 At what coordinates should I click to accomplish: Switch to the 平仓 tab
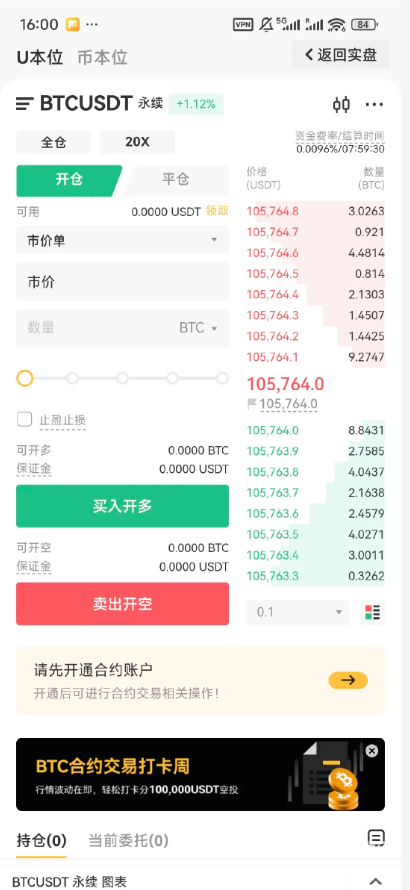point(176,180)
